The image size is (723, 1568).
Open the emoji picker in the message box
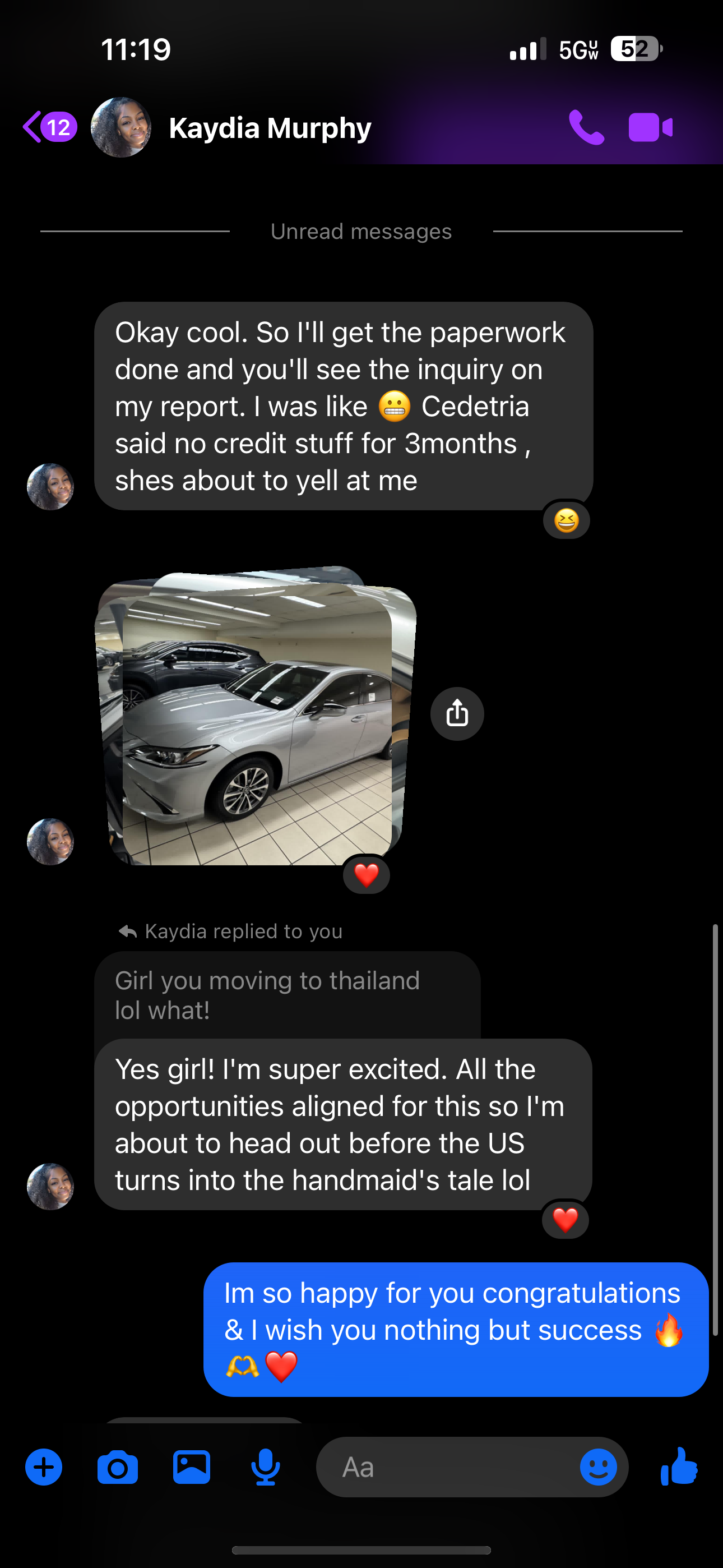pos(597,1468)
